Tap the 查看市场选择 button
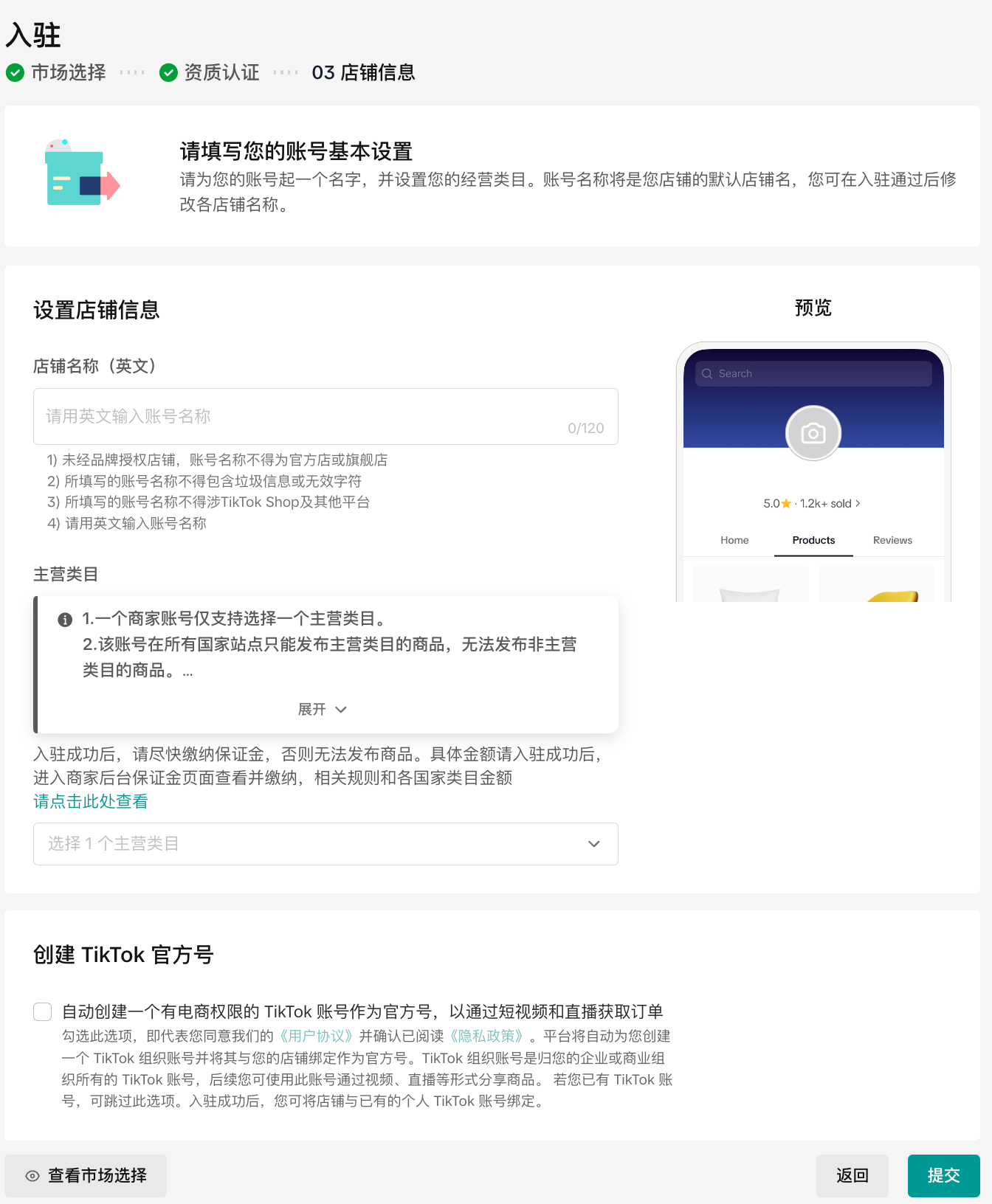This screenshot has width=992, height=1204. (x=86, y=1175)
